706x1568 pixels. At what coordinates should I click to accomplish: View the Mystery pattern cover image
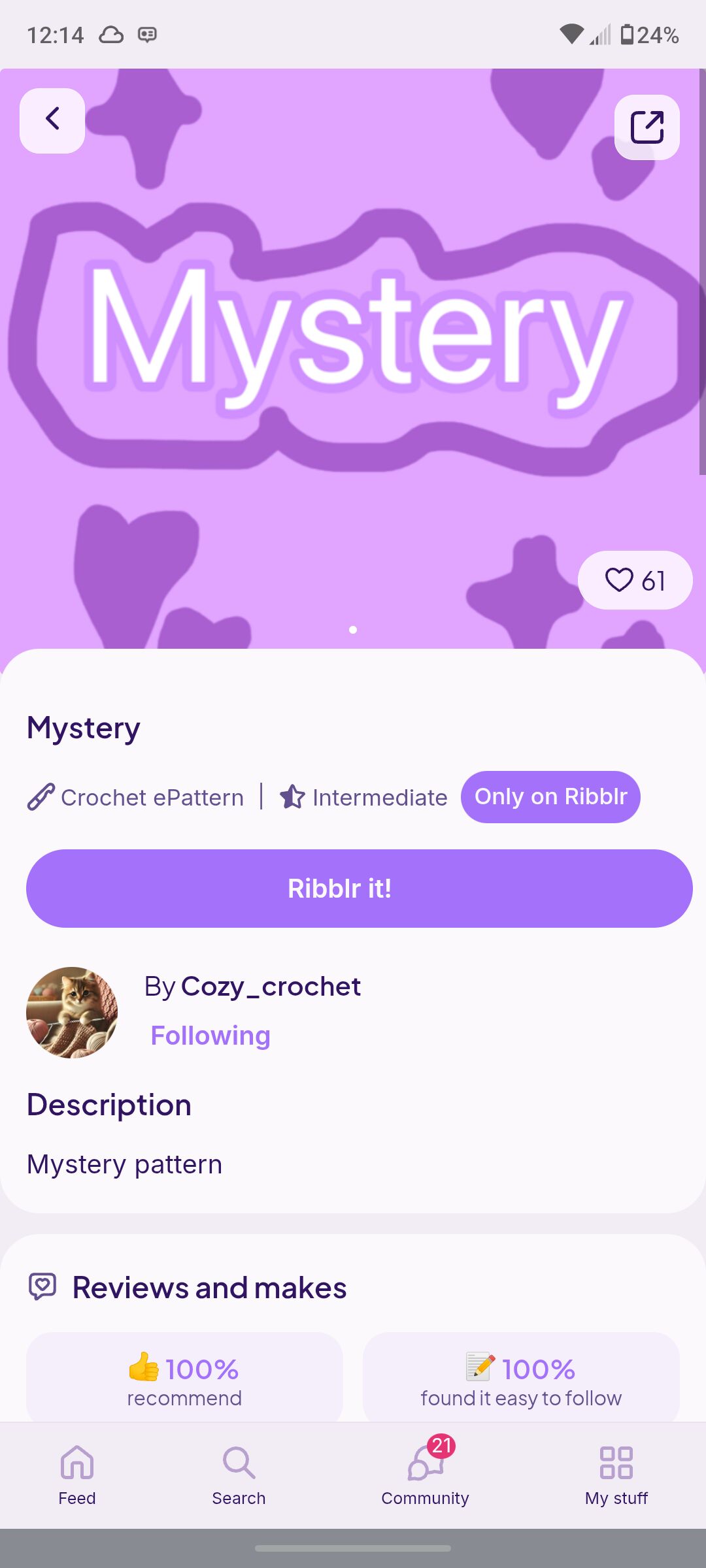353,359
